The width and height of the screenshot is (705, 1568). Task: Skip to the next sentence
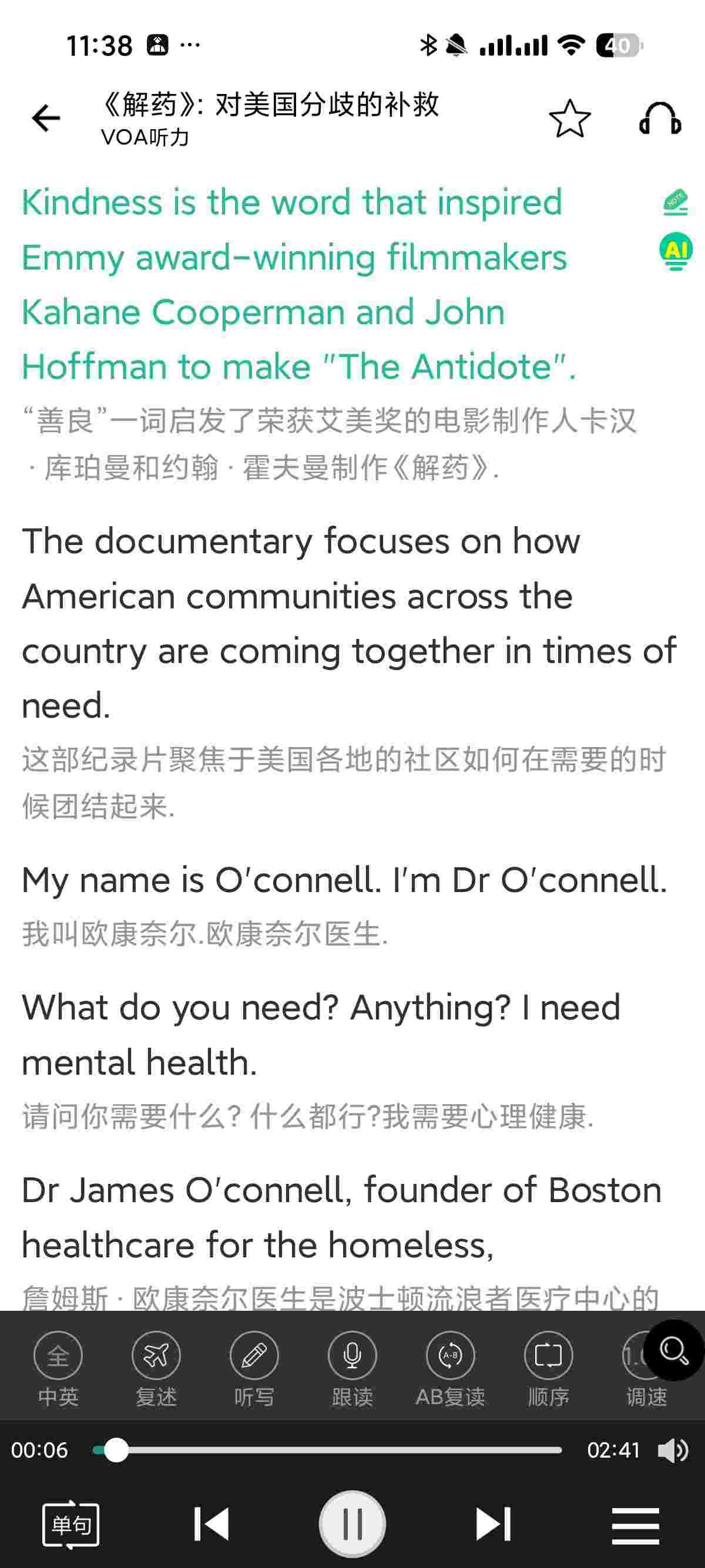493,1524
